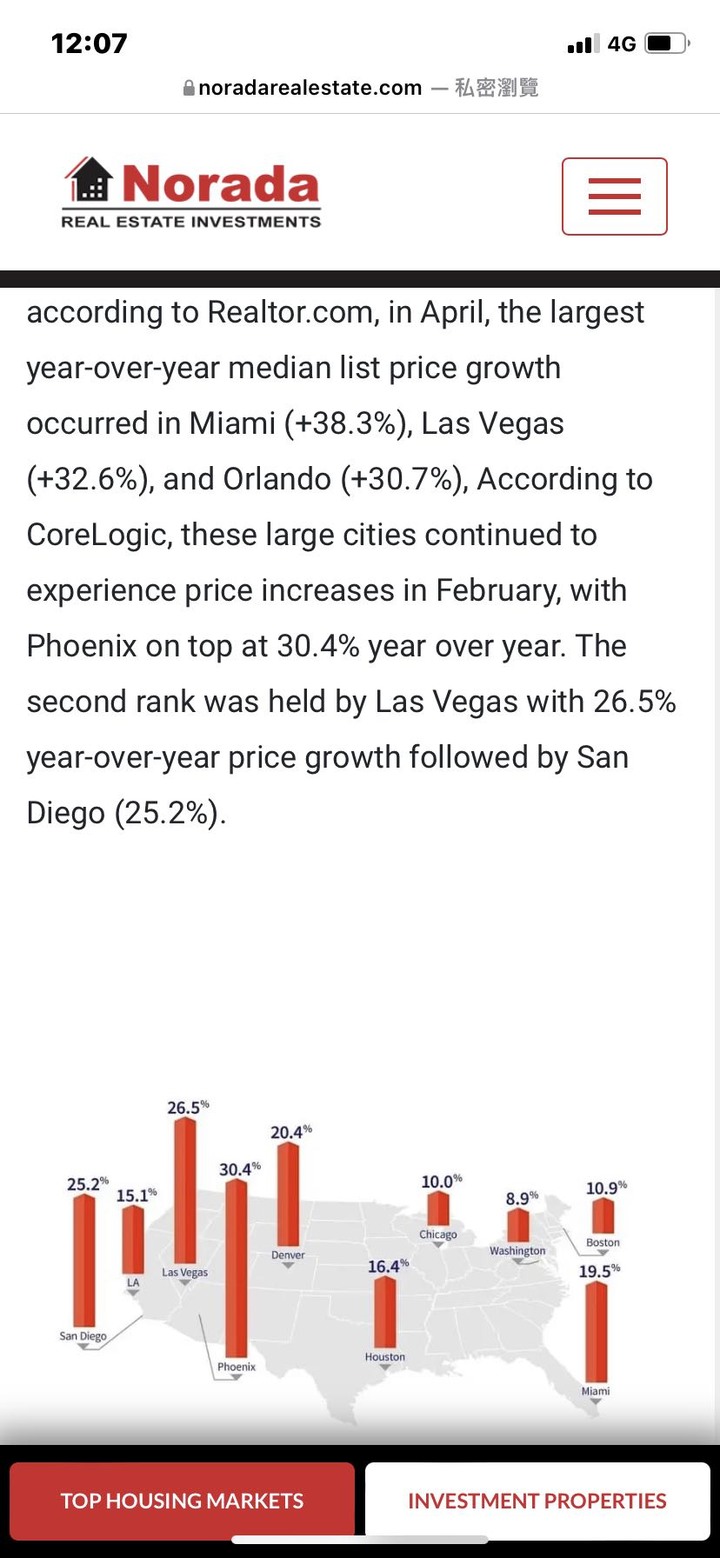This screenshot has height=1558, width=720.
Task: Go to Norada Real Estate homepage logo
Action: point(191,193)
